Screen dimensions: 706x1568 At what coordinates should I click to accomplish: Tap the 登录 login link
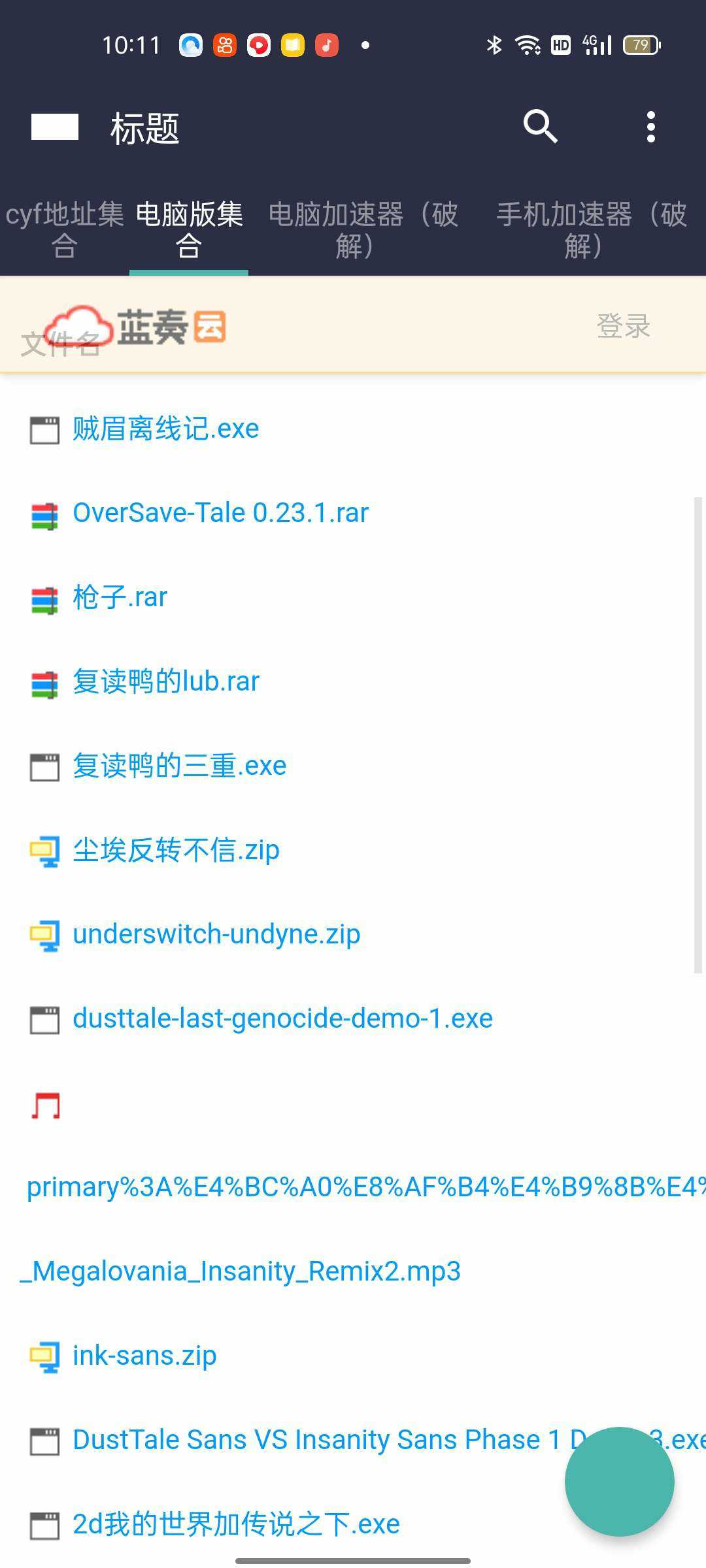(x=623, y=325)
